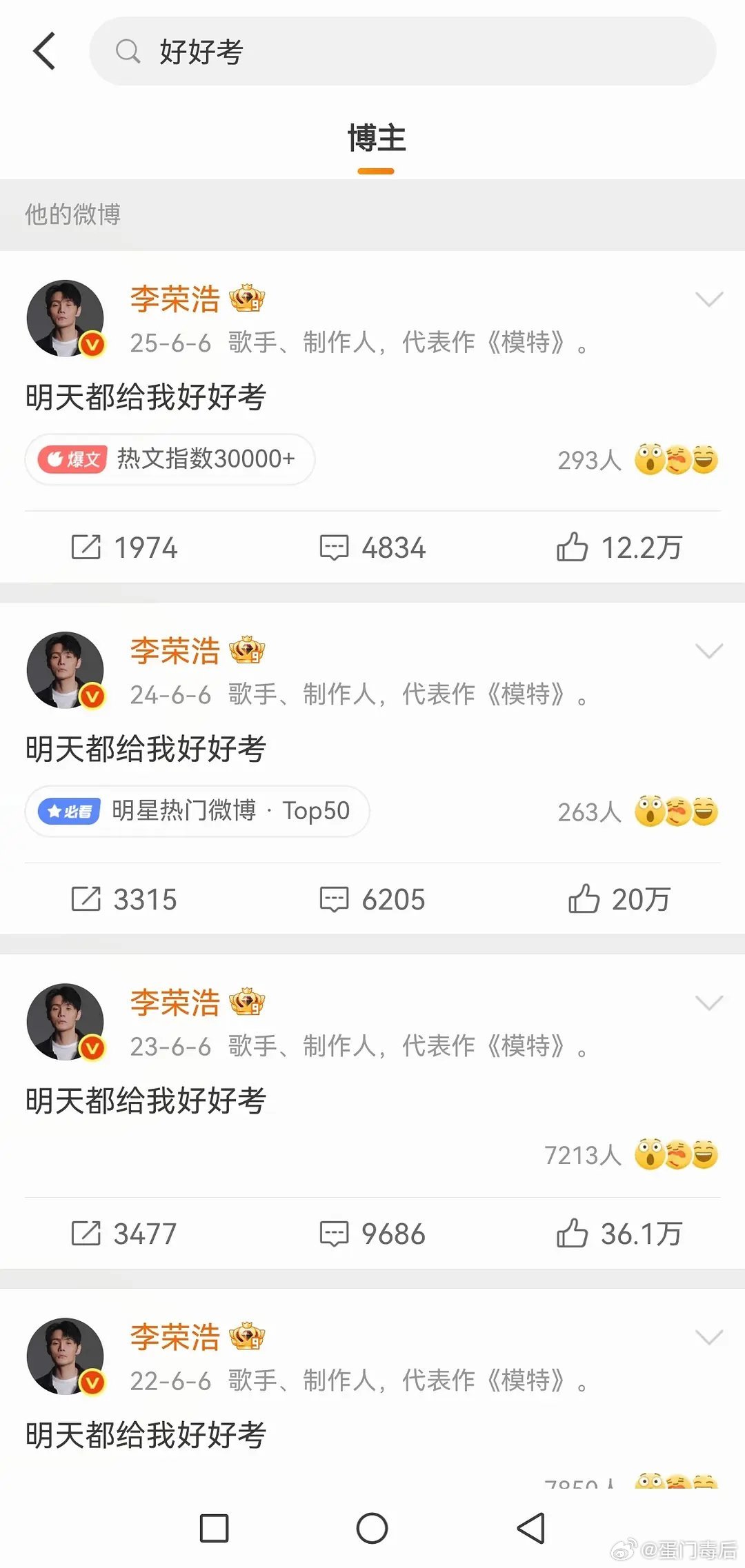
Task: Expand the chevron on the 25-6-6 post
Action: click(x=711, y=300)
